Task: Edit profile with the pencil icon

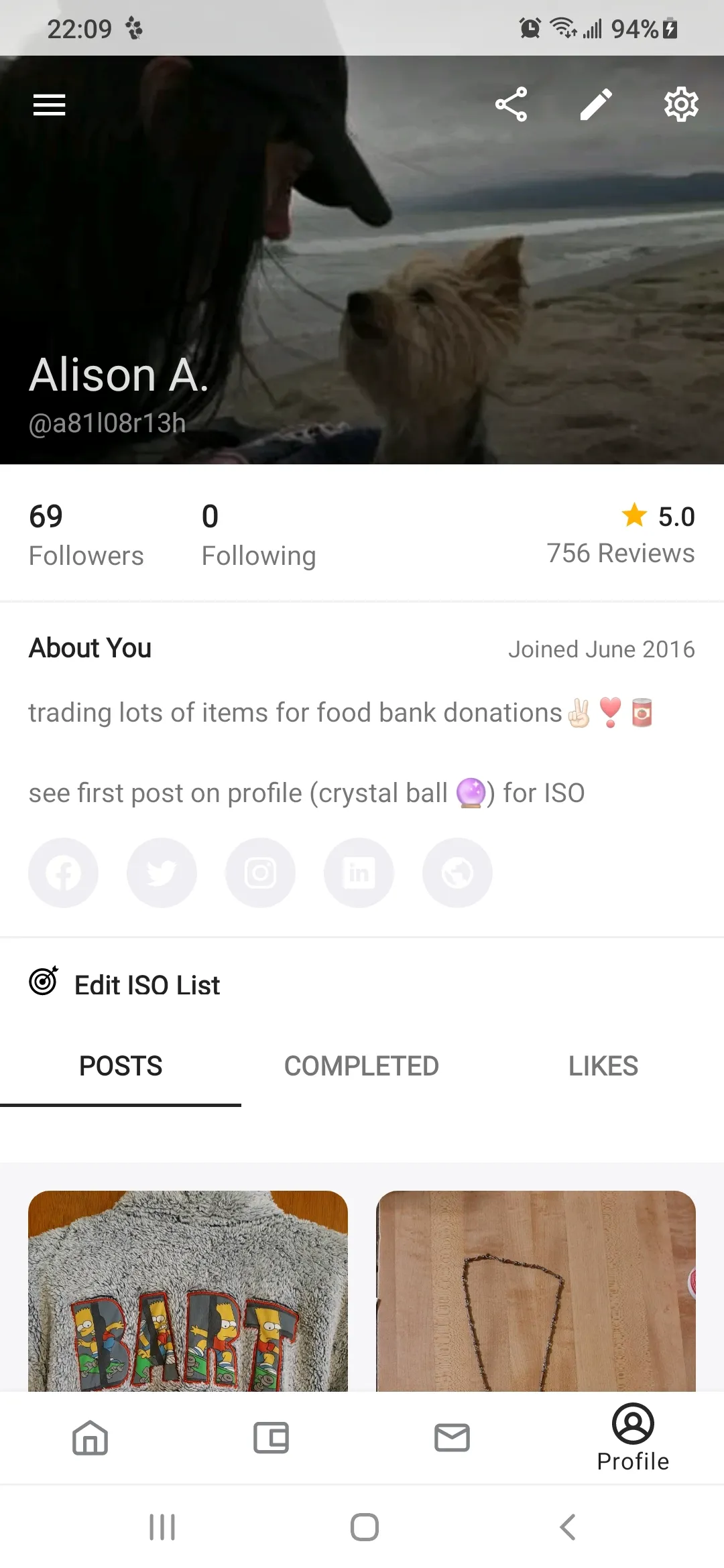Action: [x=596, y=105]
